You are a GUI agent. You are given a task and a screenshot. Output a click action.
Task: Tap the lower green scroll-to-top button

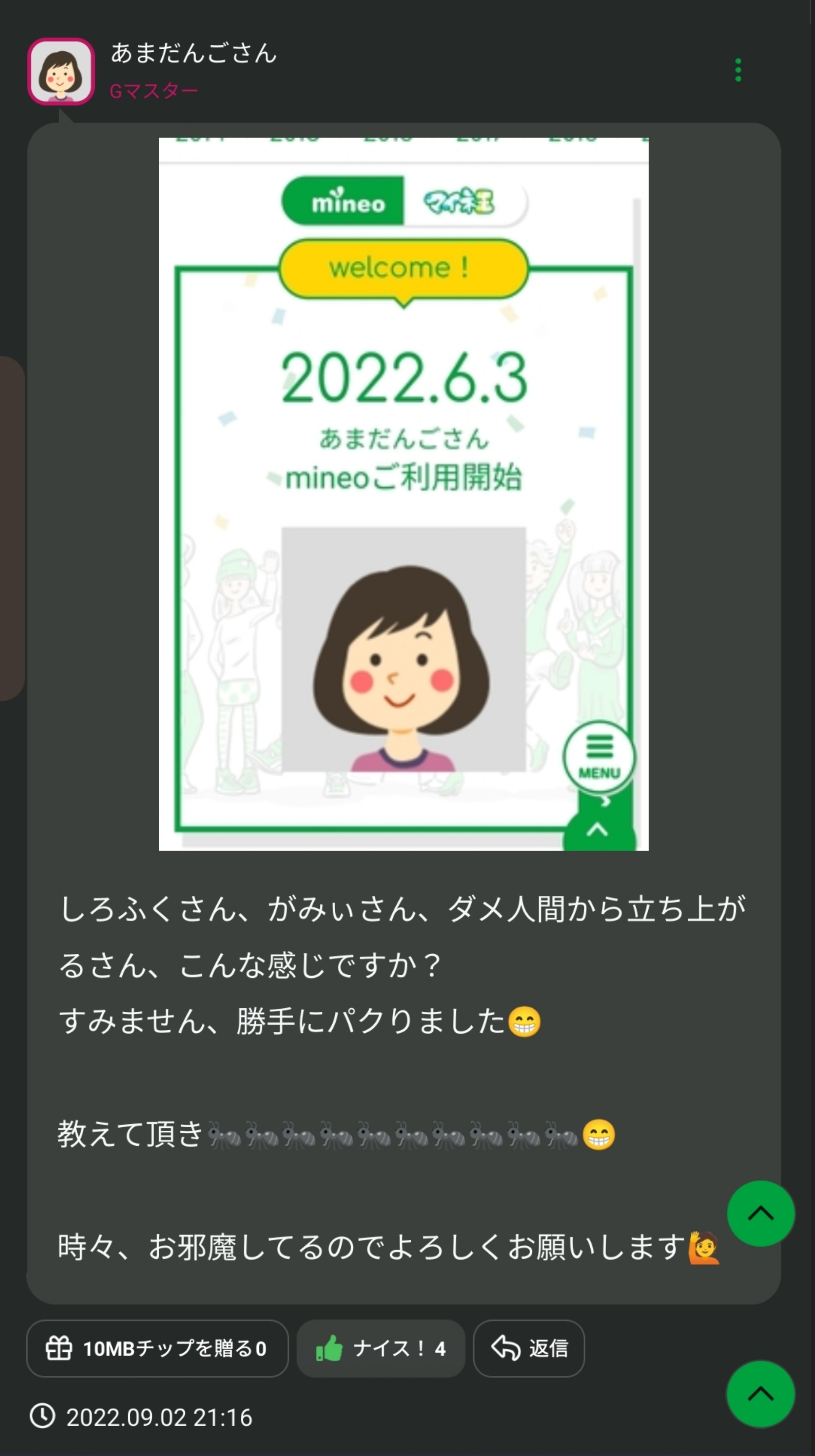[760, 1394]
